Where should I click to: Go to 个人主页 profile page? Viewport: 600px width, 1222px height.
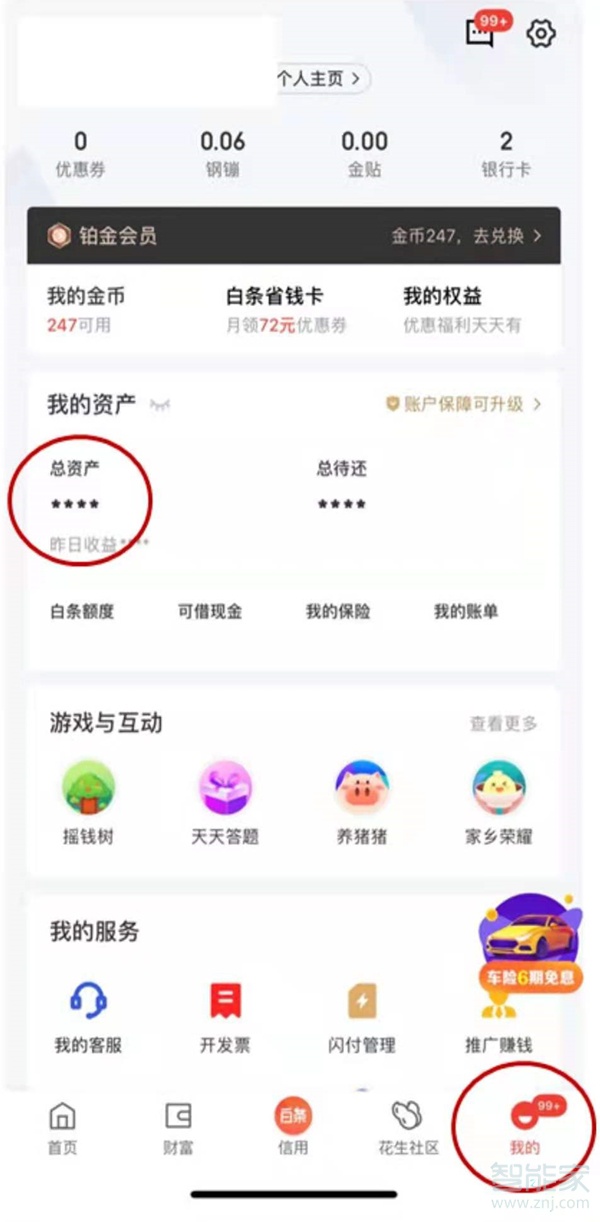318,78
